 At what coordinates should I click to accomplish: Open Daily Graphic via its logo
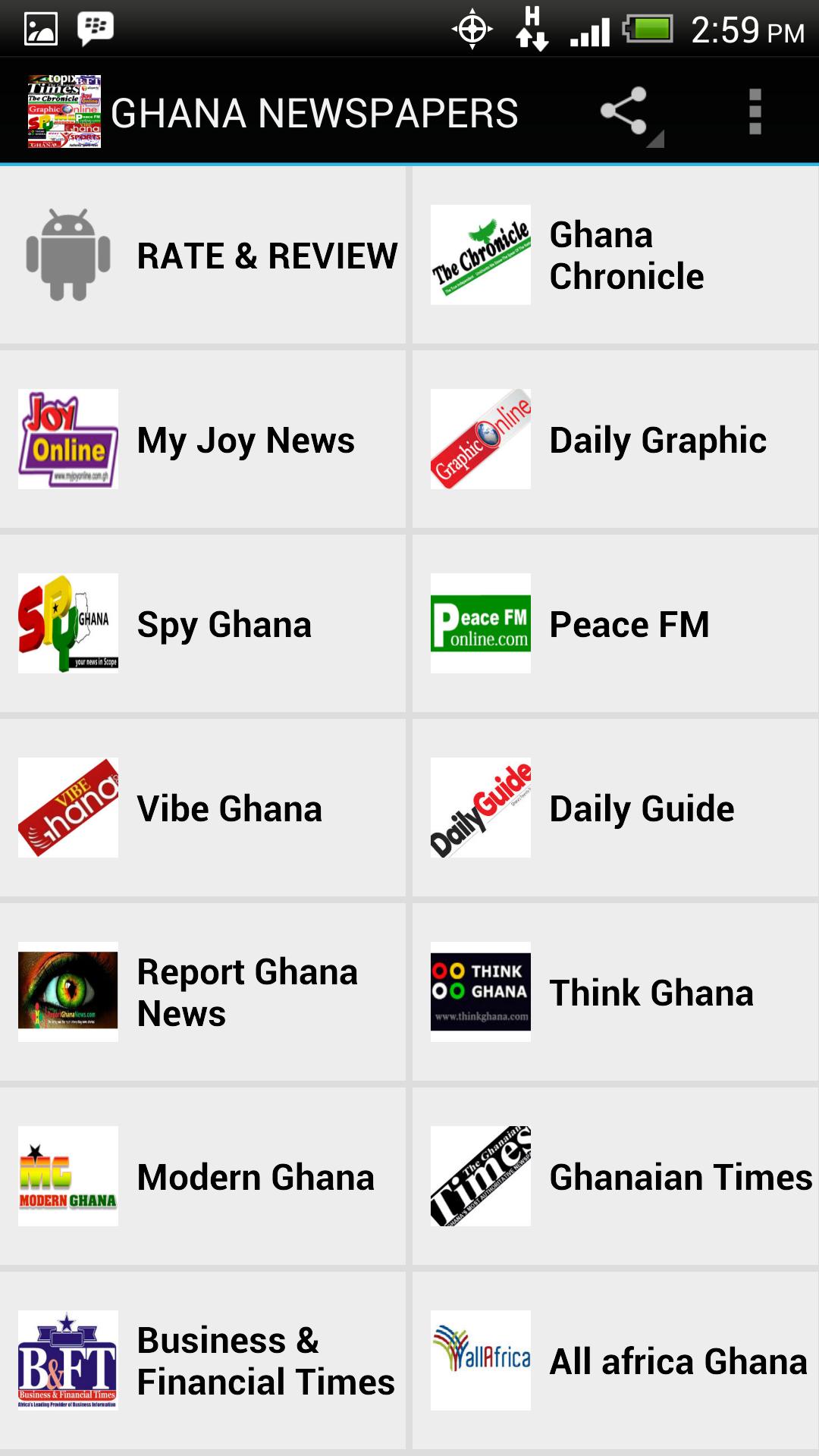480,440
